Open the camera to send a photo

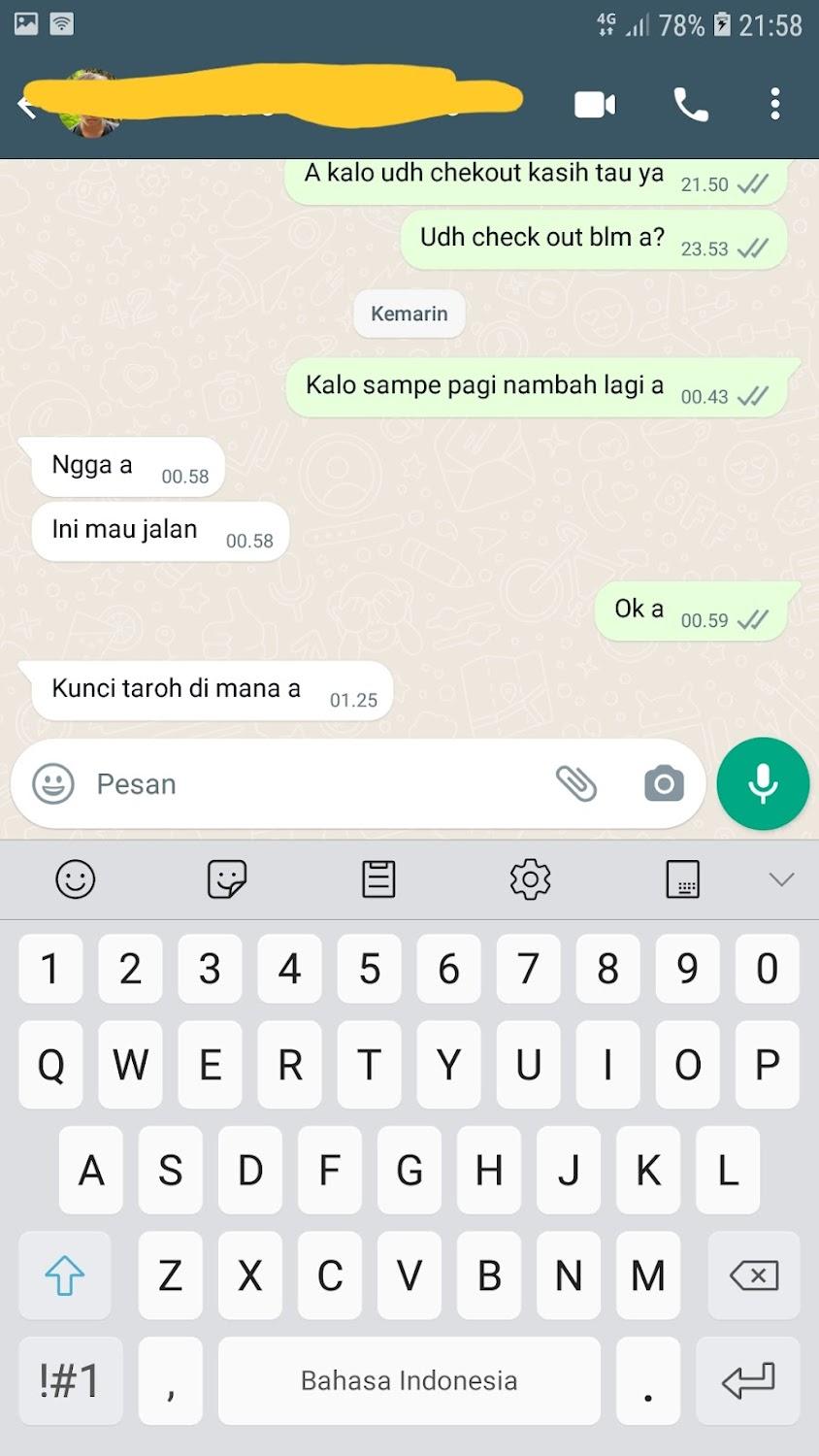[664, 783]
